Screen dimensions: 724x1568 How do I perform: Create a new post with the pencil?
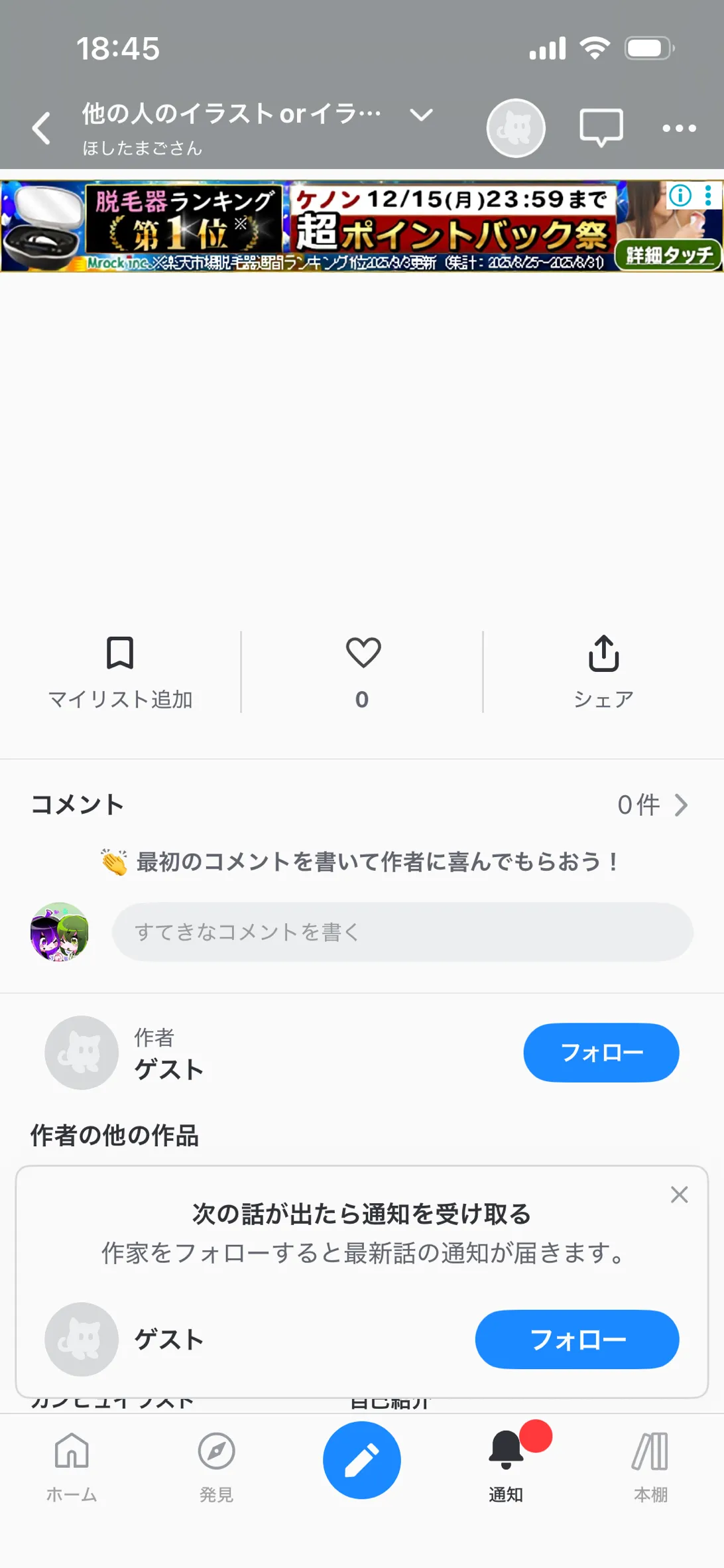click(x=362, y=1460)
